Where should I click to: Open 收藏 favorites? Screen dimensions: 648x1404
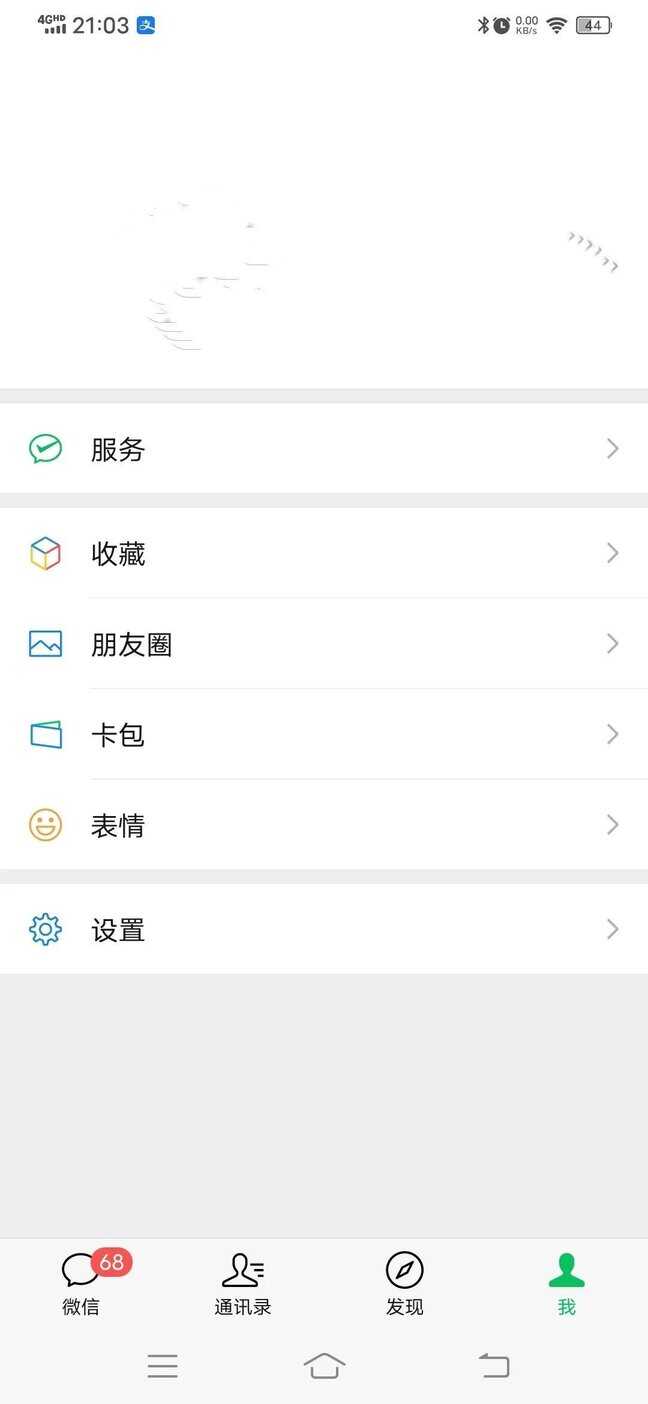(x=324, y=553)
